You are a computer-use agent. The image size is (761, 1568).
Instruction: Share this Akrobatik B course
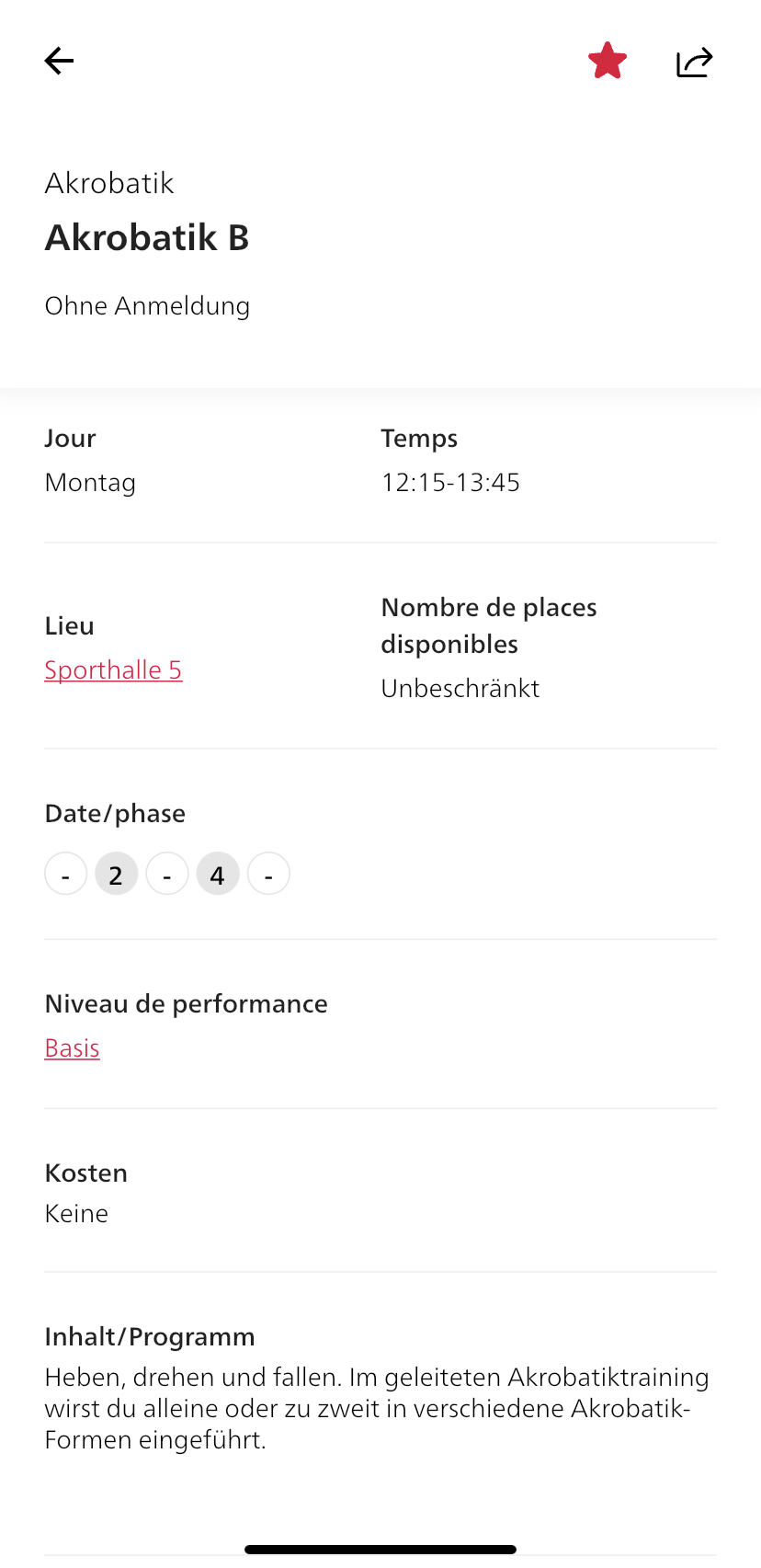(695, 62)
